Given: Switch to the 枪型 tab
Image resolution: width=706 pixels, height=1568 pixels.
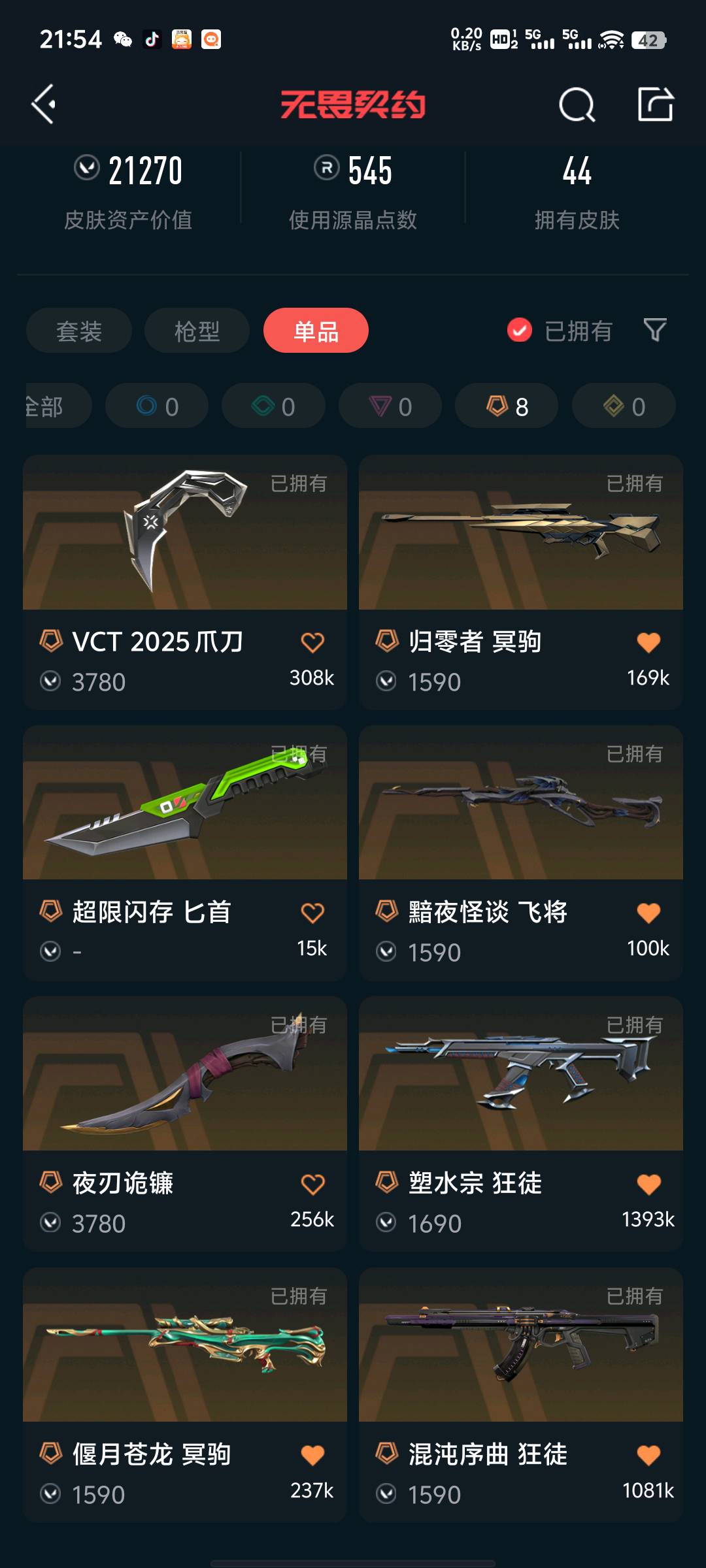Looking at the screenshot, I should (197, 331).
